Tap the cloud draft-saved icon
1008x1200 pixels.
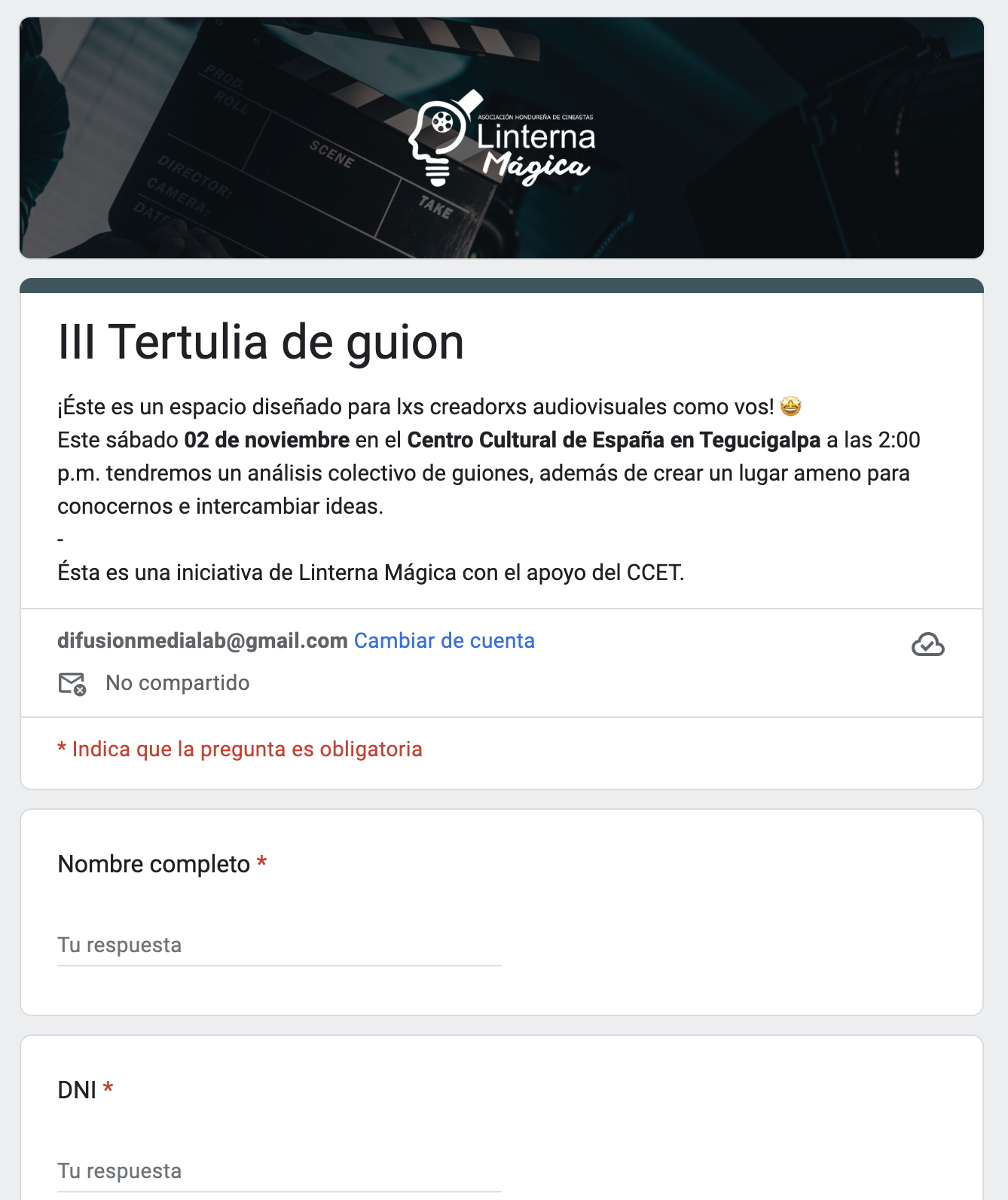(927, 645)
